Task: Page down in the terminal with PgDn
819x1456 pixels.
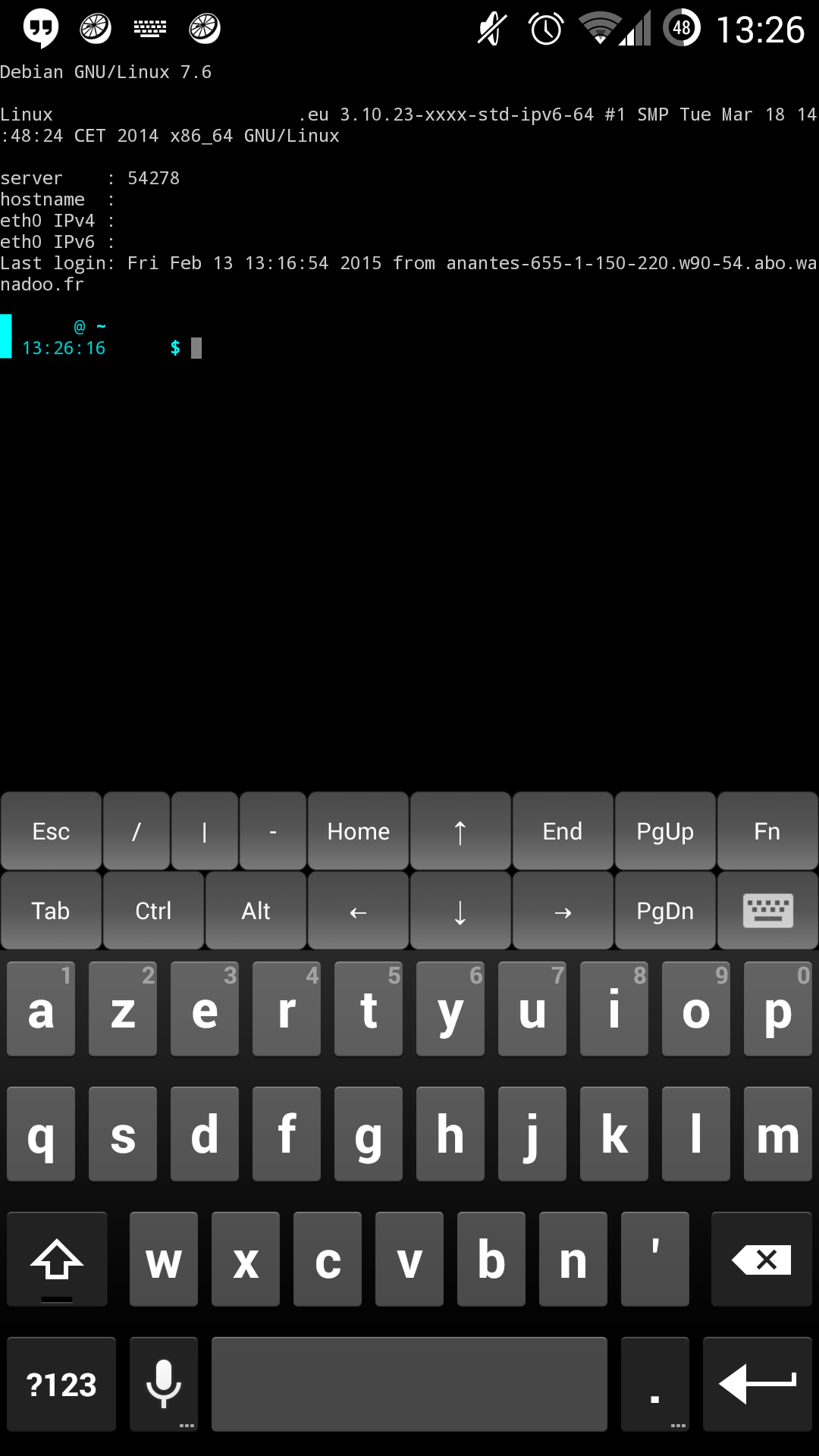Action: coord(665,911)
